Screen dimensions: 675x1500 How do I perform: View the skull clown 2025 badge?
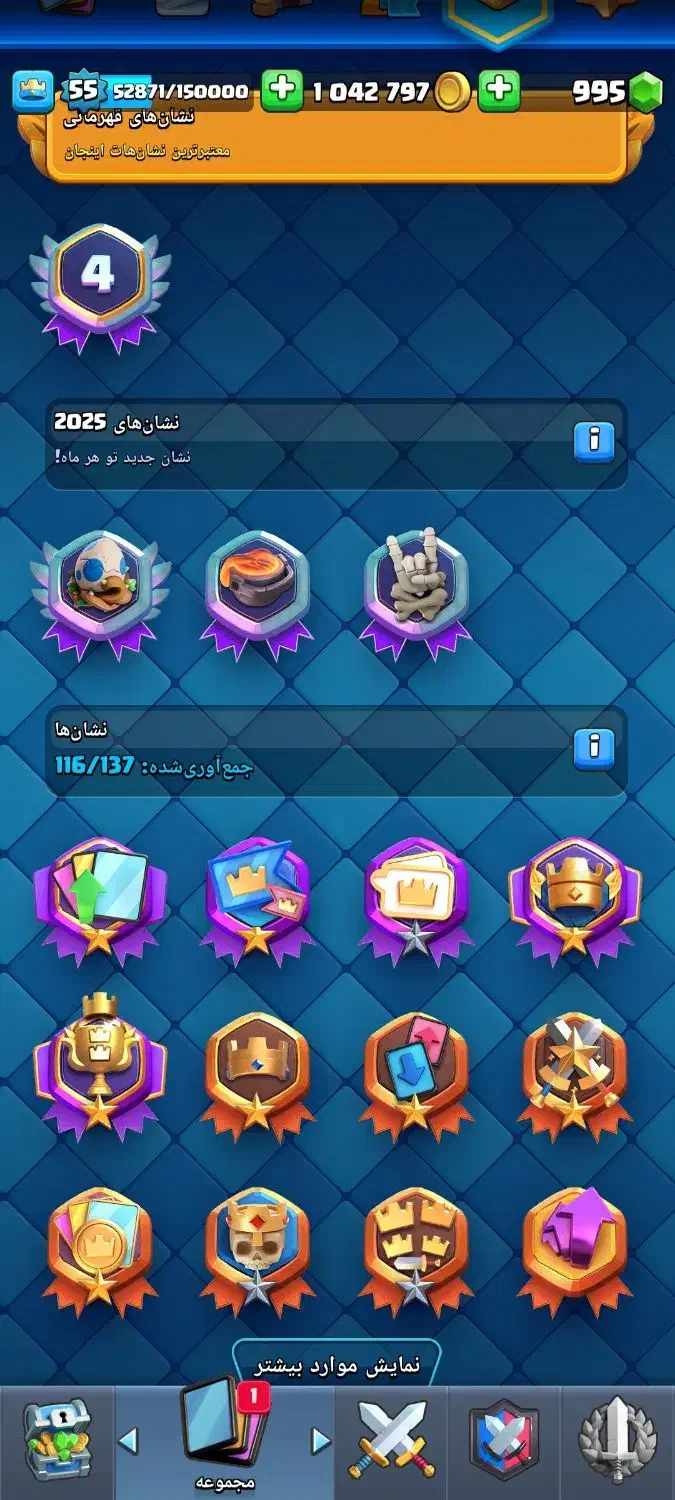(x=98, y=595)
